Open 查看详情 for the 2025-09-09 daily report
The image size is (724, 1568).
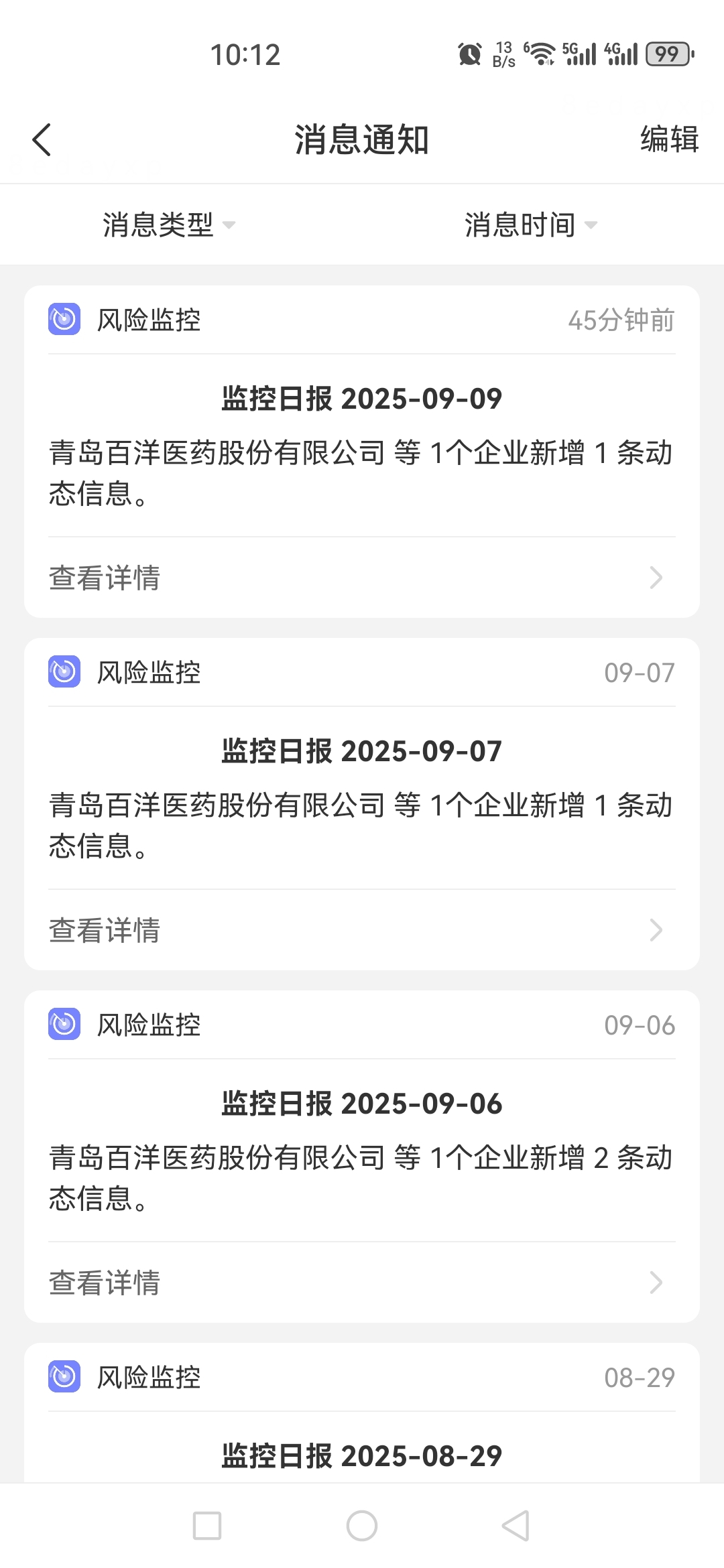point(362,578)
